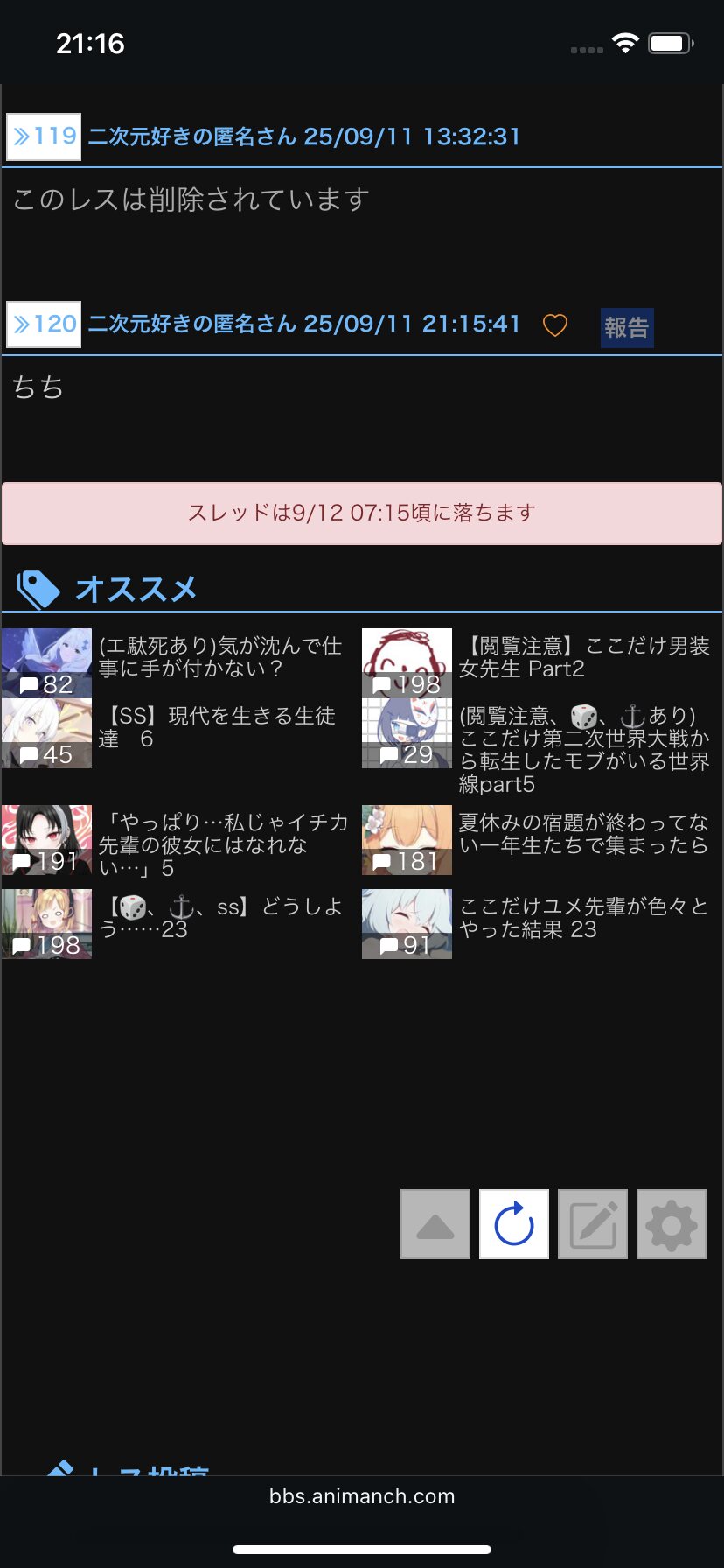The image size is (724, 1568).
Task: Tap the reply anchor number 119
Action: (44, 136)
